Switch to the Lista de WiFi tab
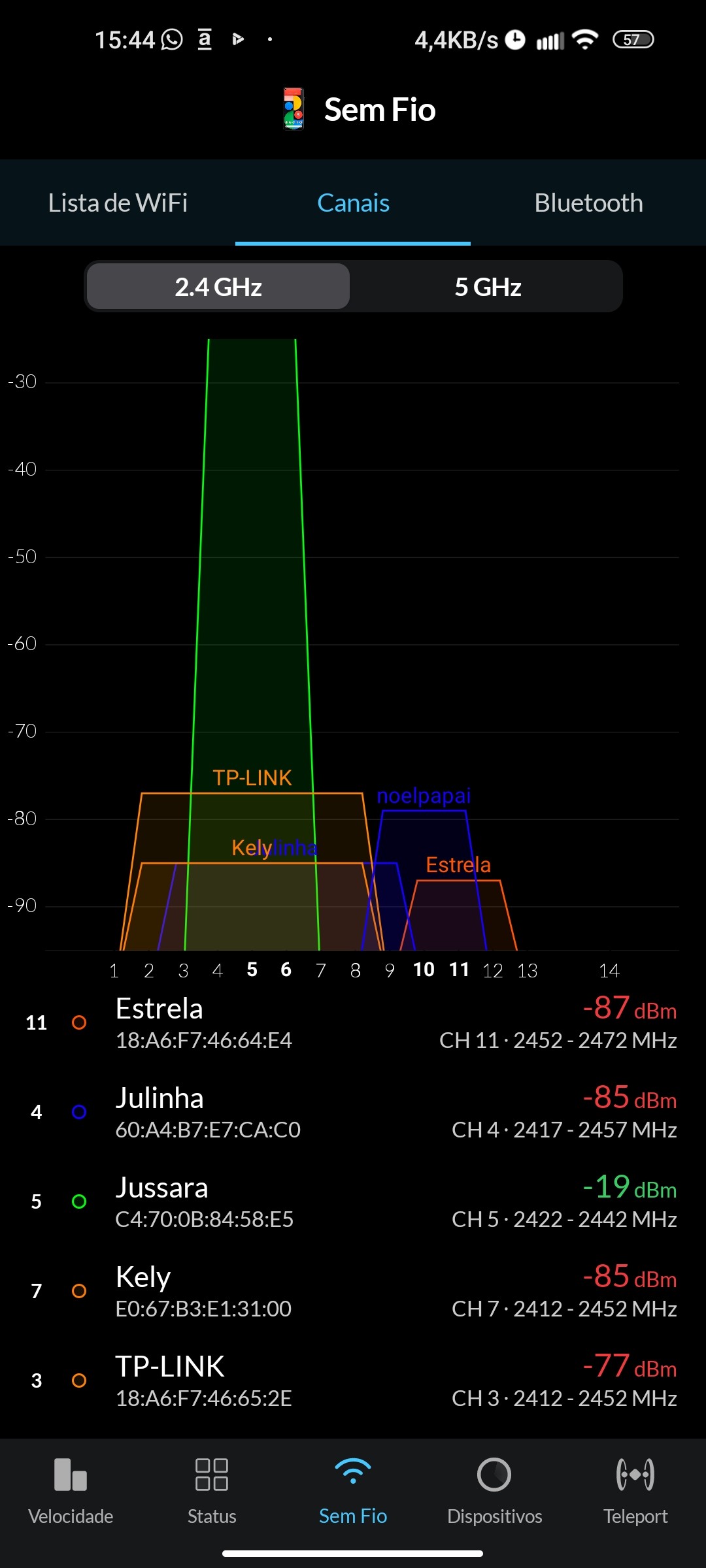Image resolution: width=706 pixels, height=1568 pixels. pos(118,203)
